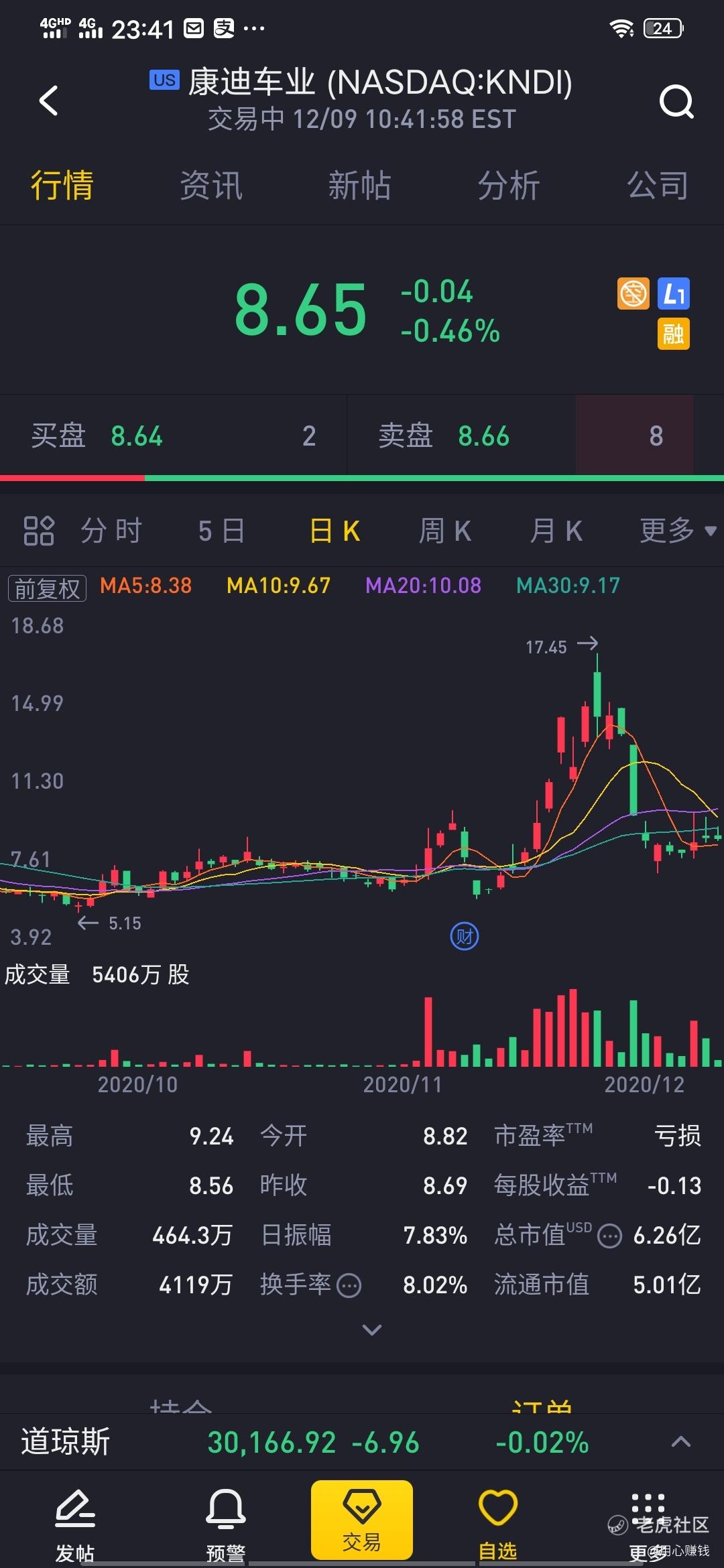Open the 公司 tab
The height and width of the screenshot is (1568, 724).
point(658,186)
